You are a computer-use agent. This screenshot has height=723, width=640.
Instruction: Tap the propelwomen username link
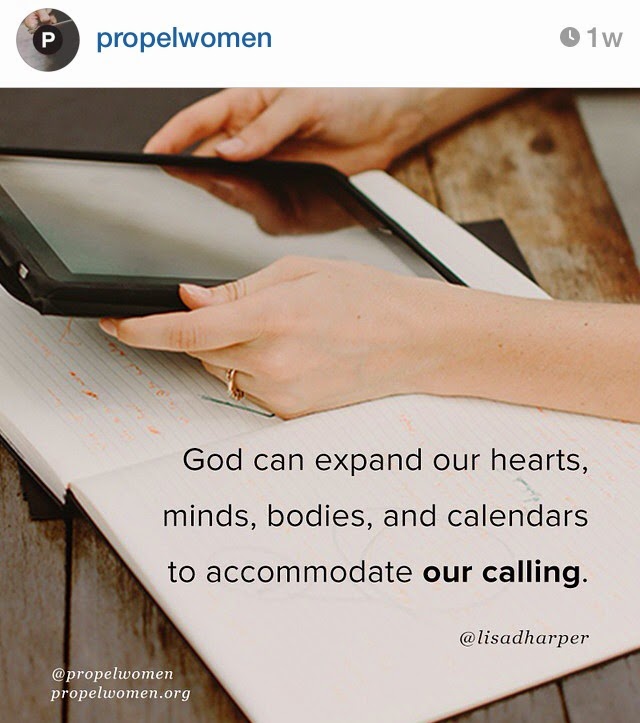183,39
